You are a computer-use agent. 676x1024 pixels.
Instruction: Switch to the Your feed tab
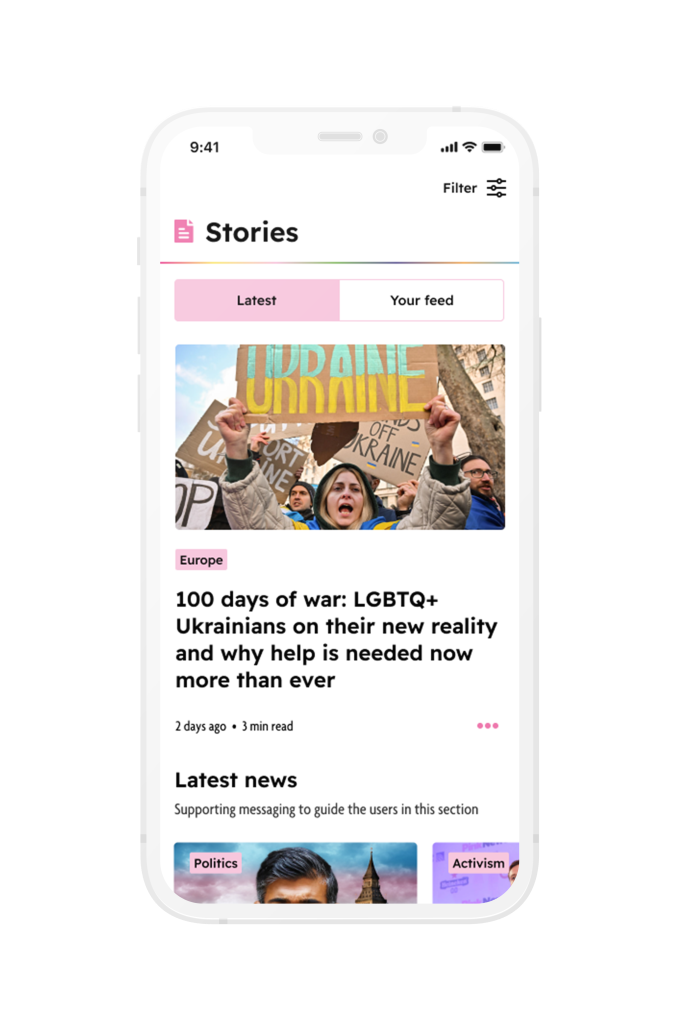(421, 300)
